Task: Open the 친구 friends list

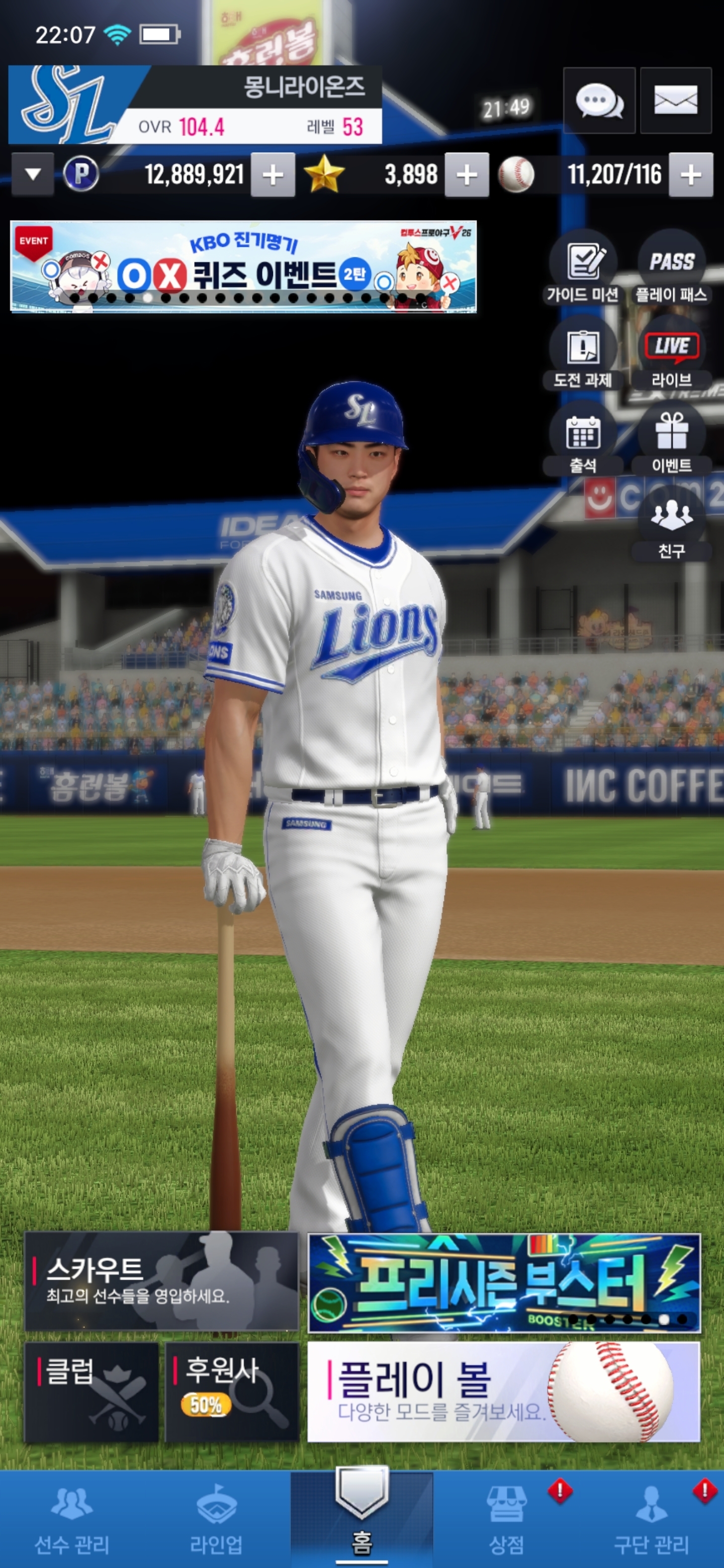Action: pyautogui.click(x=672, y=525)
